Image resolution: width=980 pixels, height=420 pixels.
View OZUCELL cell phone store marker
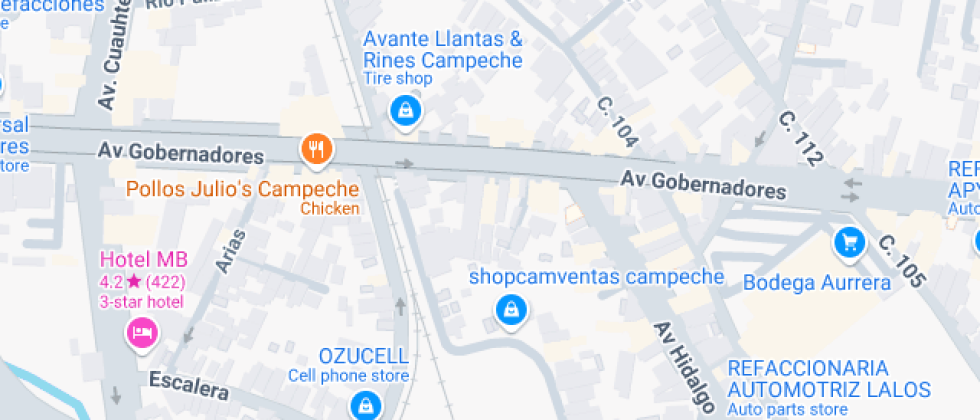(x=363, y=405)
